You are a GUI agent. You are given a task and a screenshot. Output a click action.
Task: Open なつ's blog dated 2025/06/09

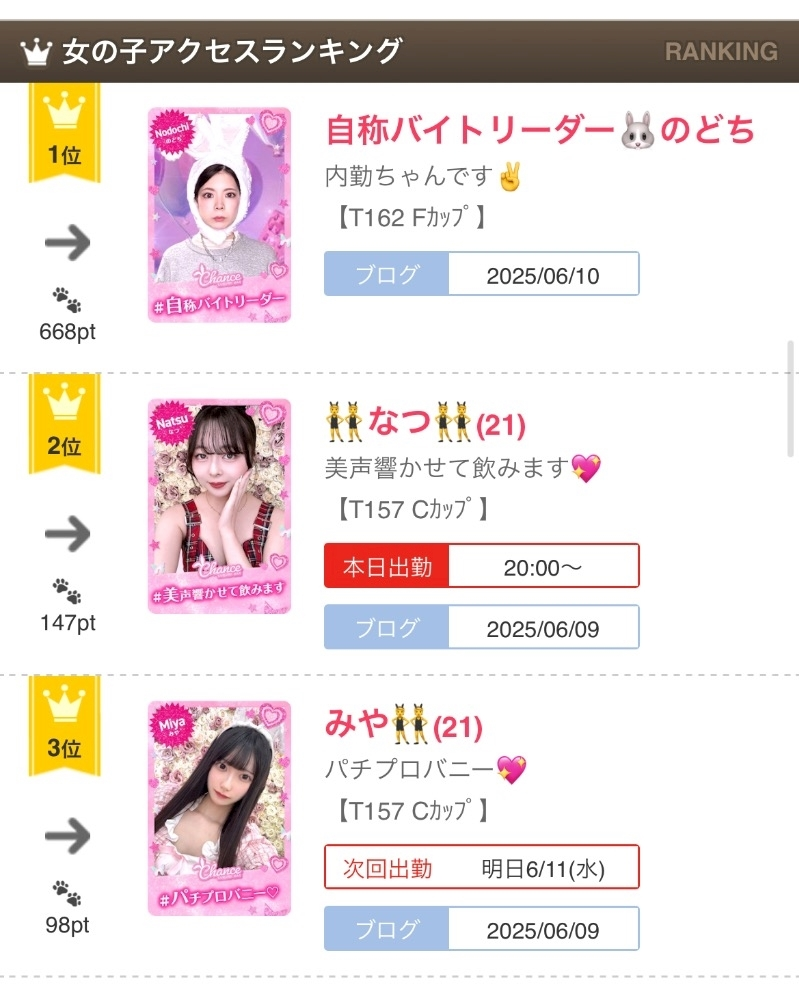click(x=481, y=628)
